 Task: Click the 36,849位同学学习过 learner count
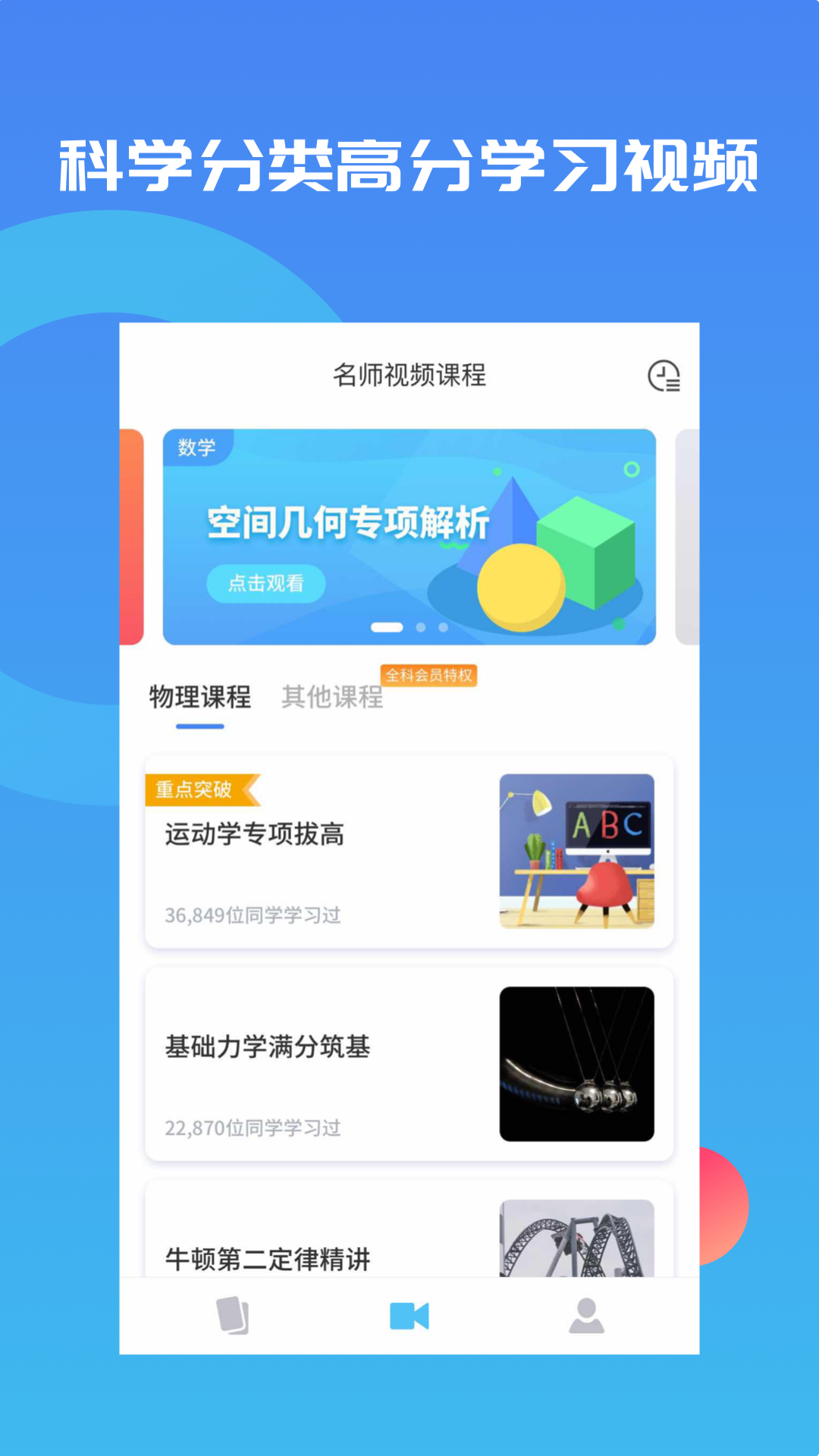point(253,916)
